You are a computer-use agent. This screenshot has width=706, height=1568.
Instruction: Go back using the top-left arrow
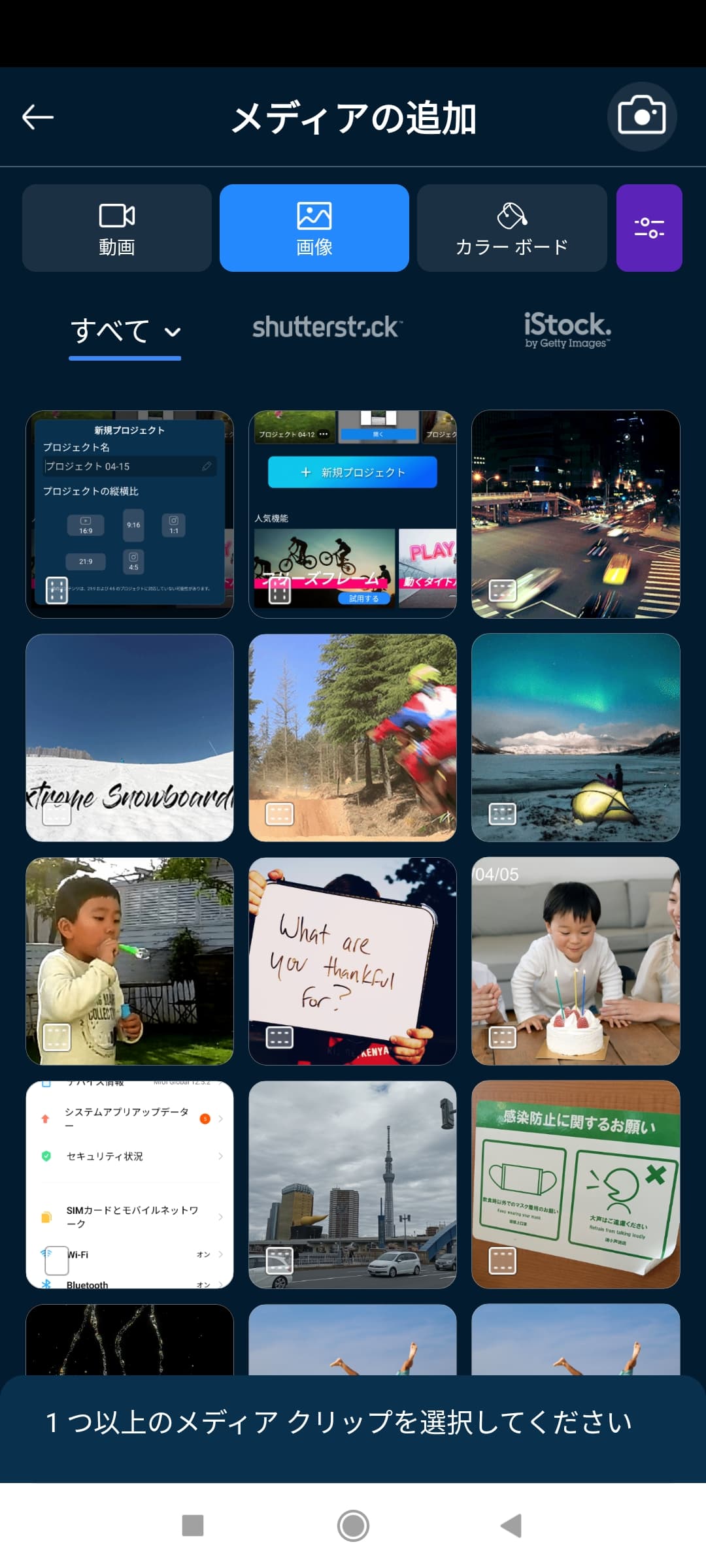pos(38,118)
